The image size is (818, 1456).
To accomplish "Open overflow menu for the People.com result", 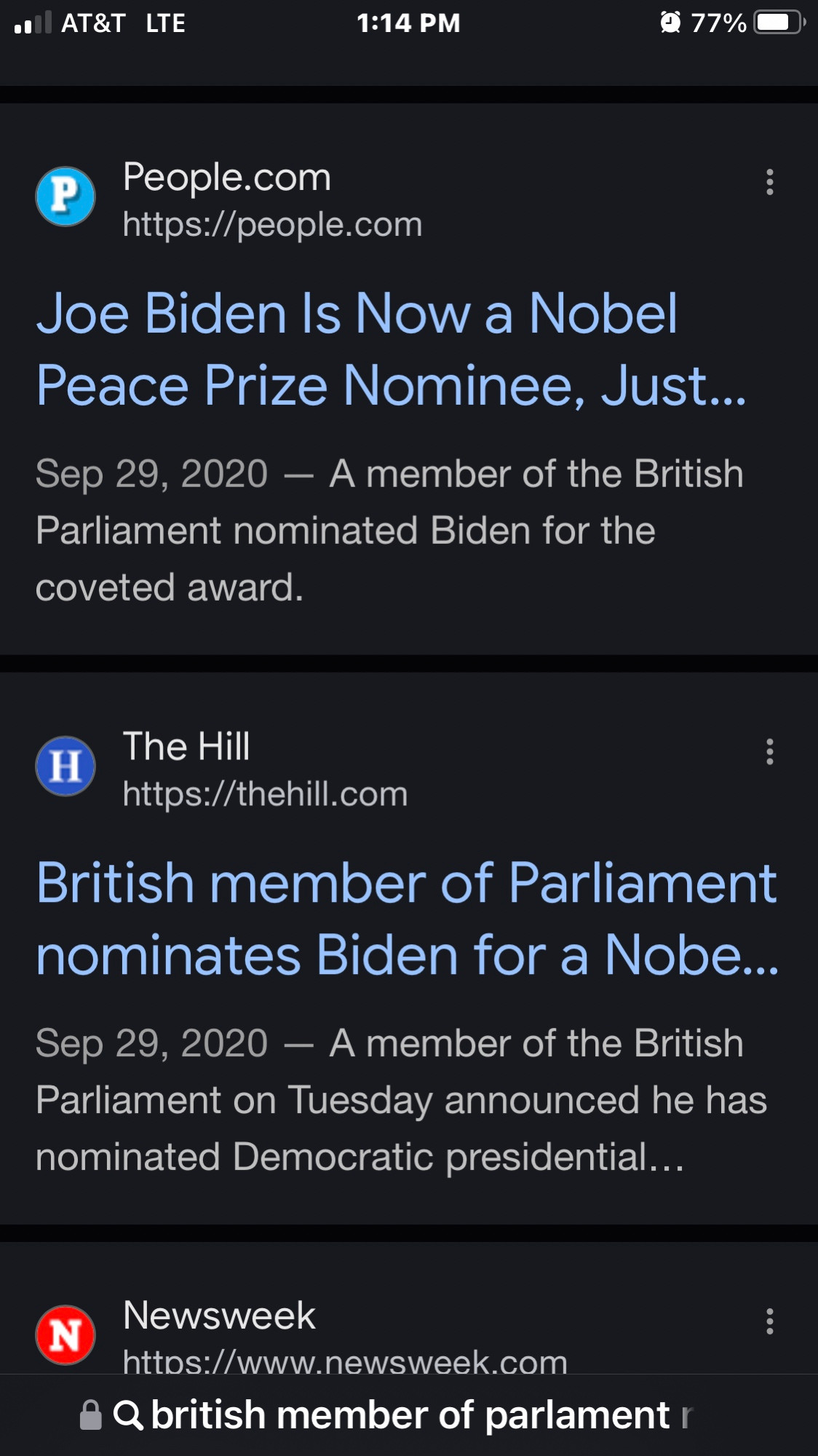I will click(769, 182).
